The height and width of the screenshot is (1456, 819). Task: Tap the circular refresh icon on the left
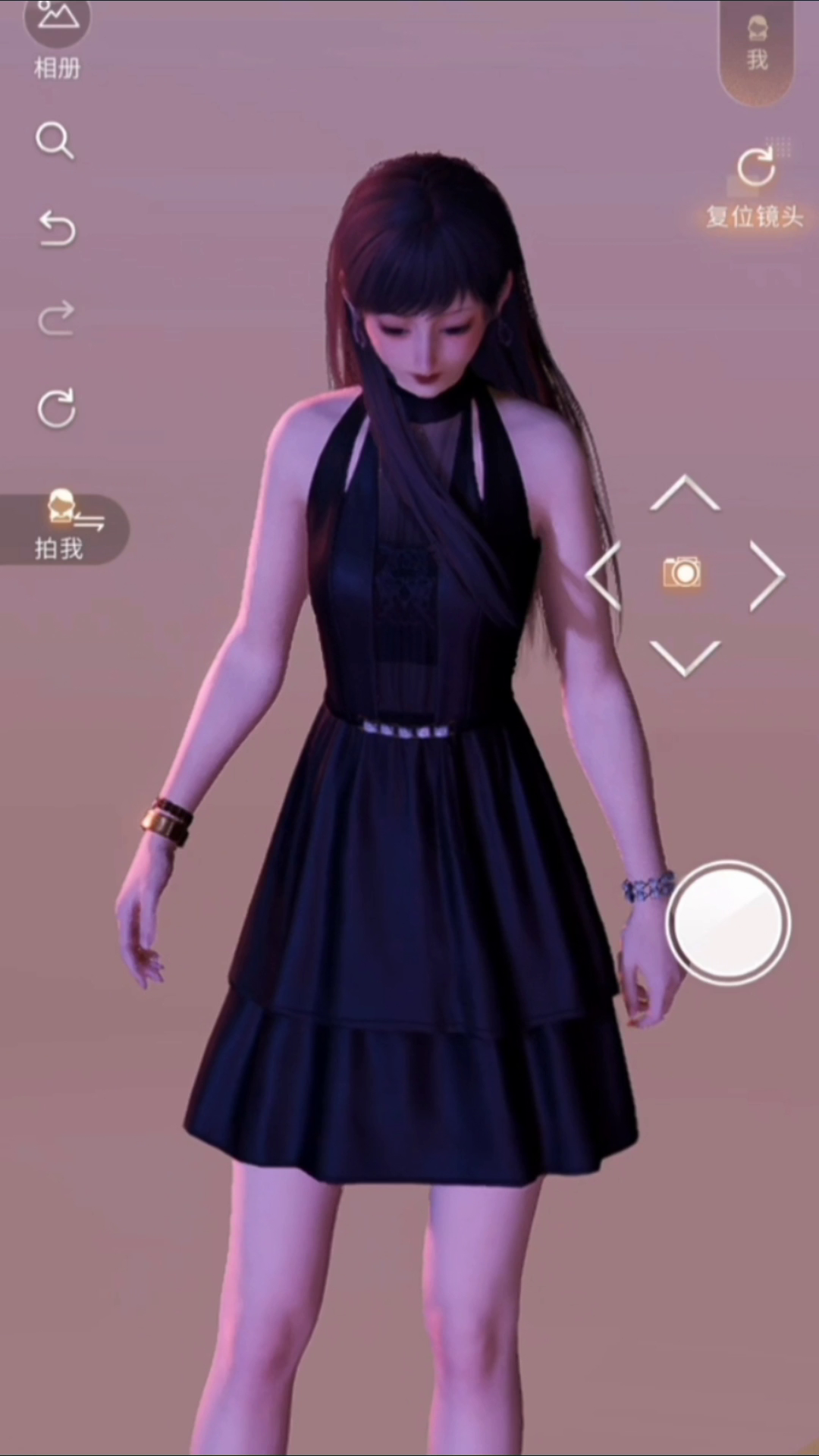57,409
